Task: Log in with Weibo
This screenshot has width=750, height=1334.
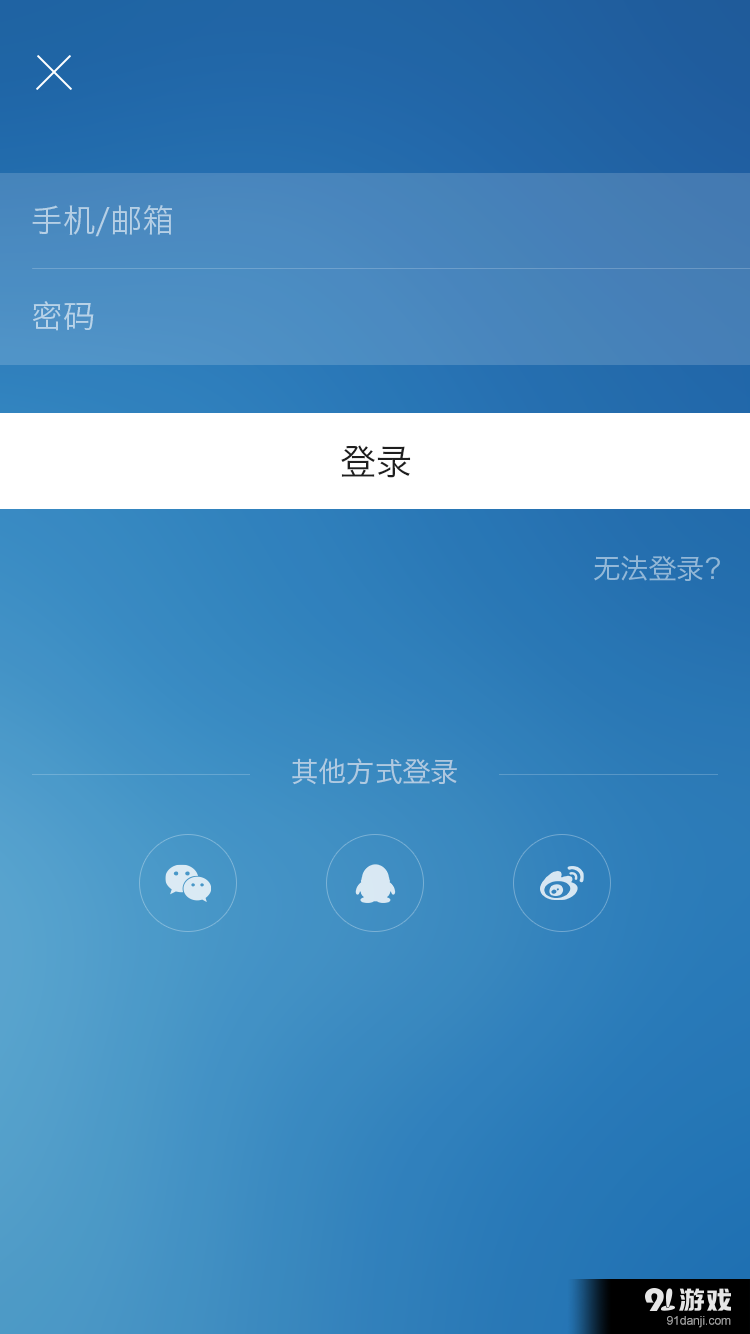Action: click(562, 883)
